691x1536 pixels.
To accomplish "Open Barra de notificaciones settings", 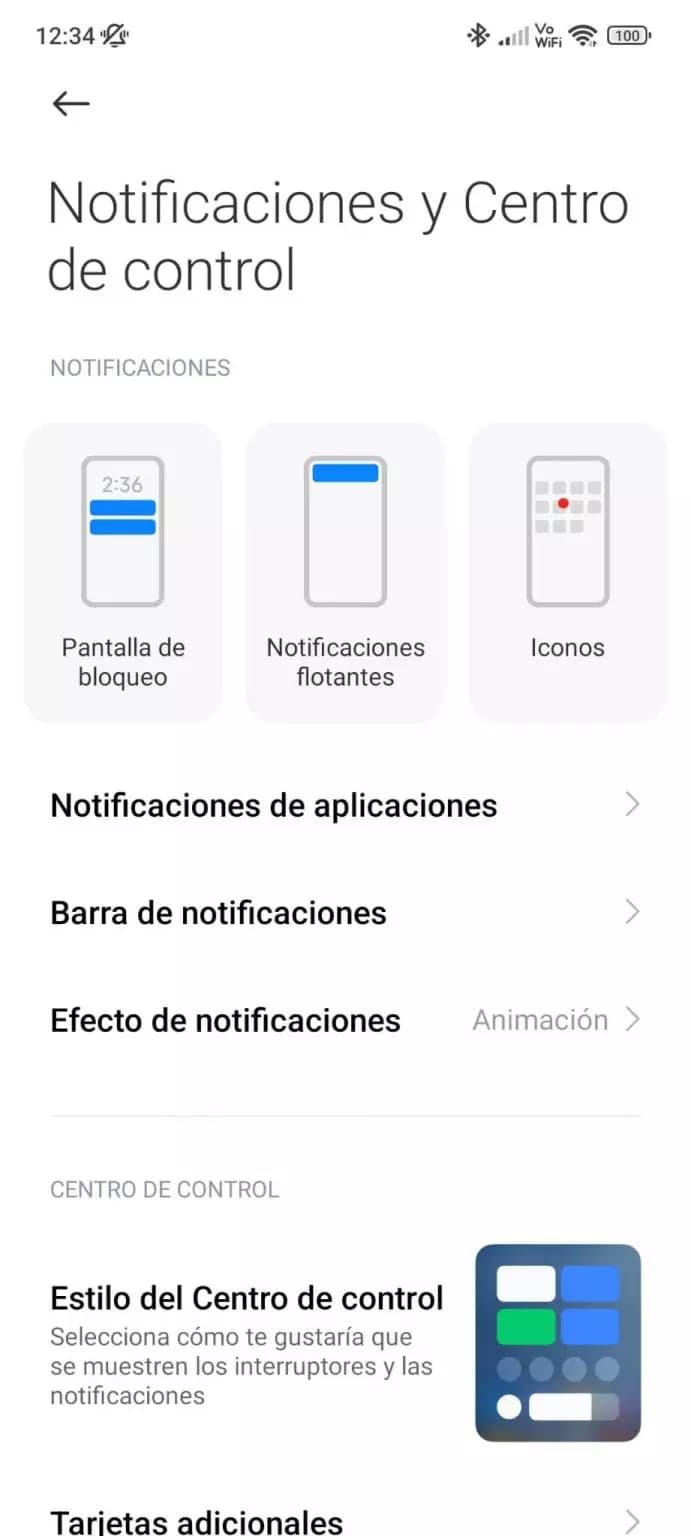I will 345,913.
